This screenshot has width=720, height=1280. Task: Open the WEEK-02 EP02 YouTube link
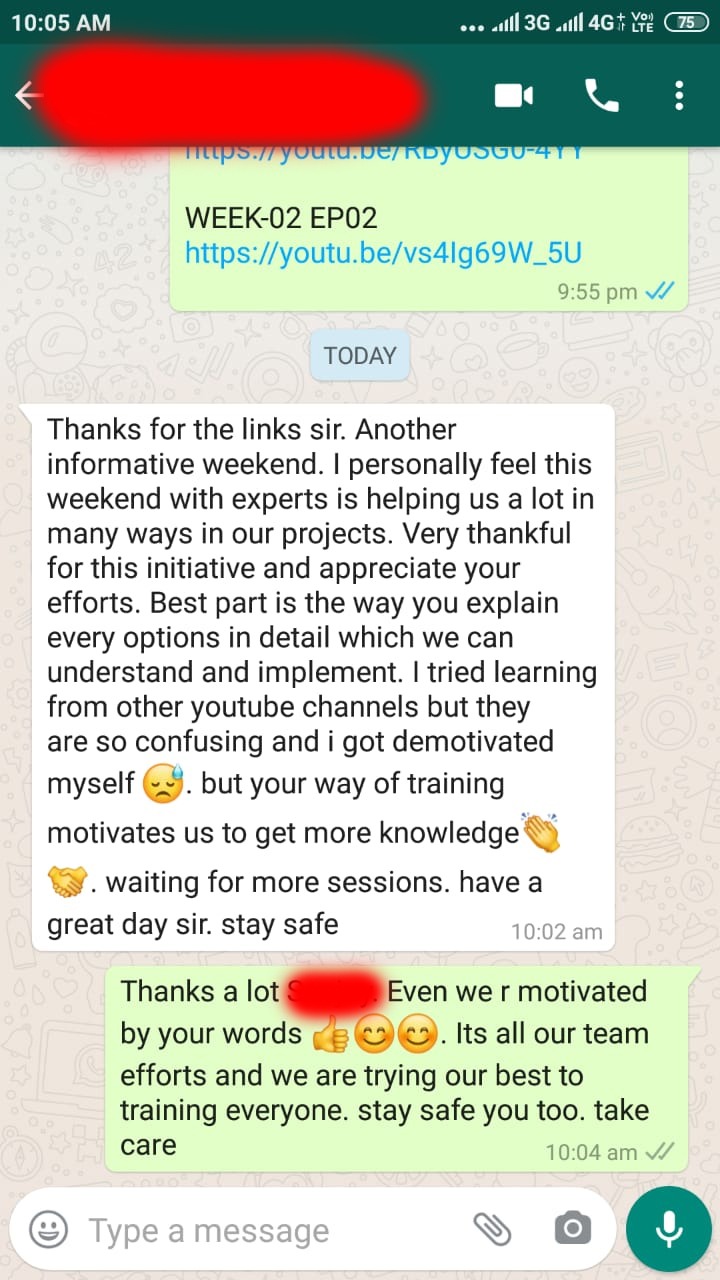[x=383, y=251]
